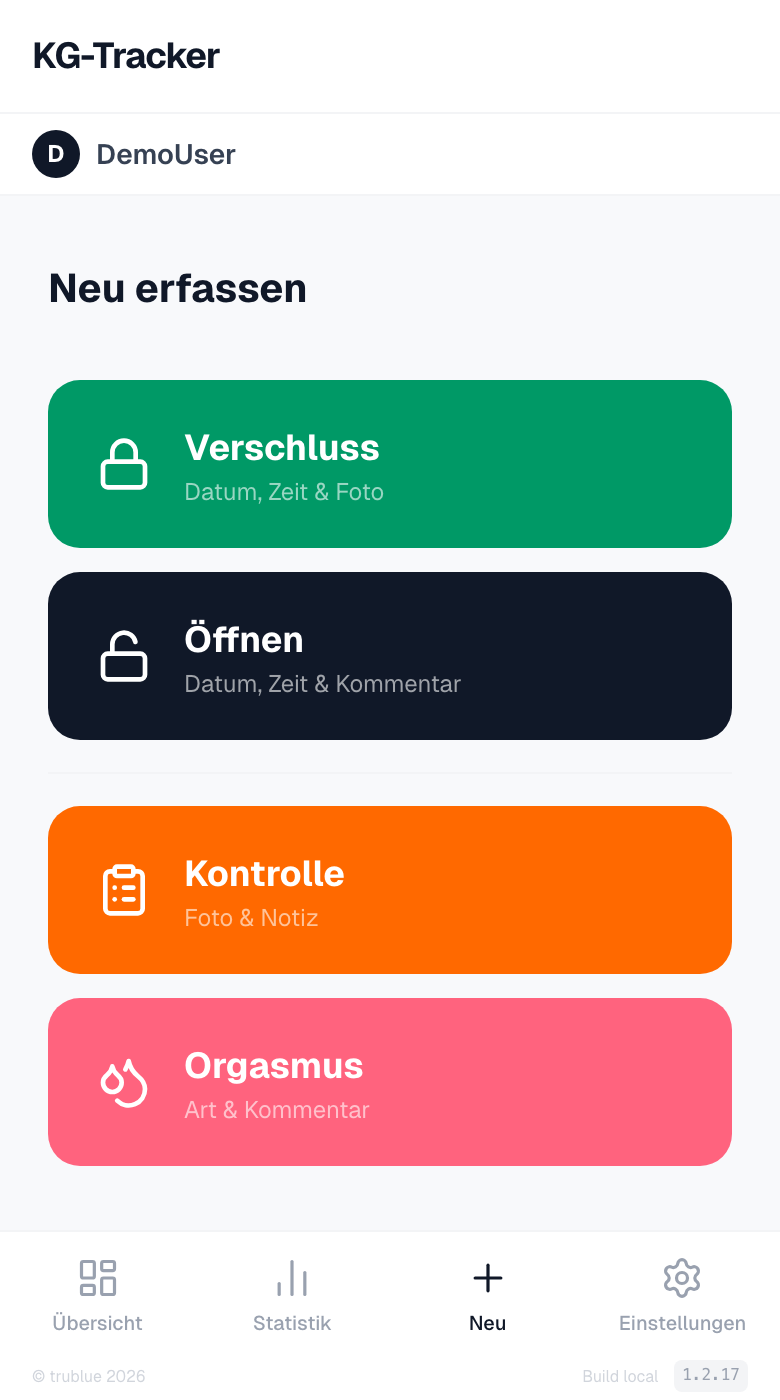Click the plus icon labeled Neu
The height and width of the screenshot is (1400, 780).
[487, 1277]
